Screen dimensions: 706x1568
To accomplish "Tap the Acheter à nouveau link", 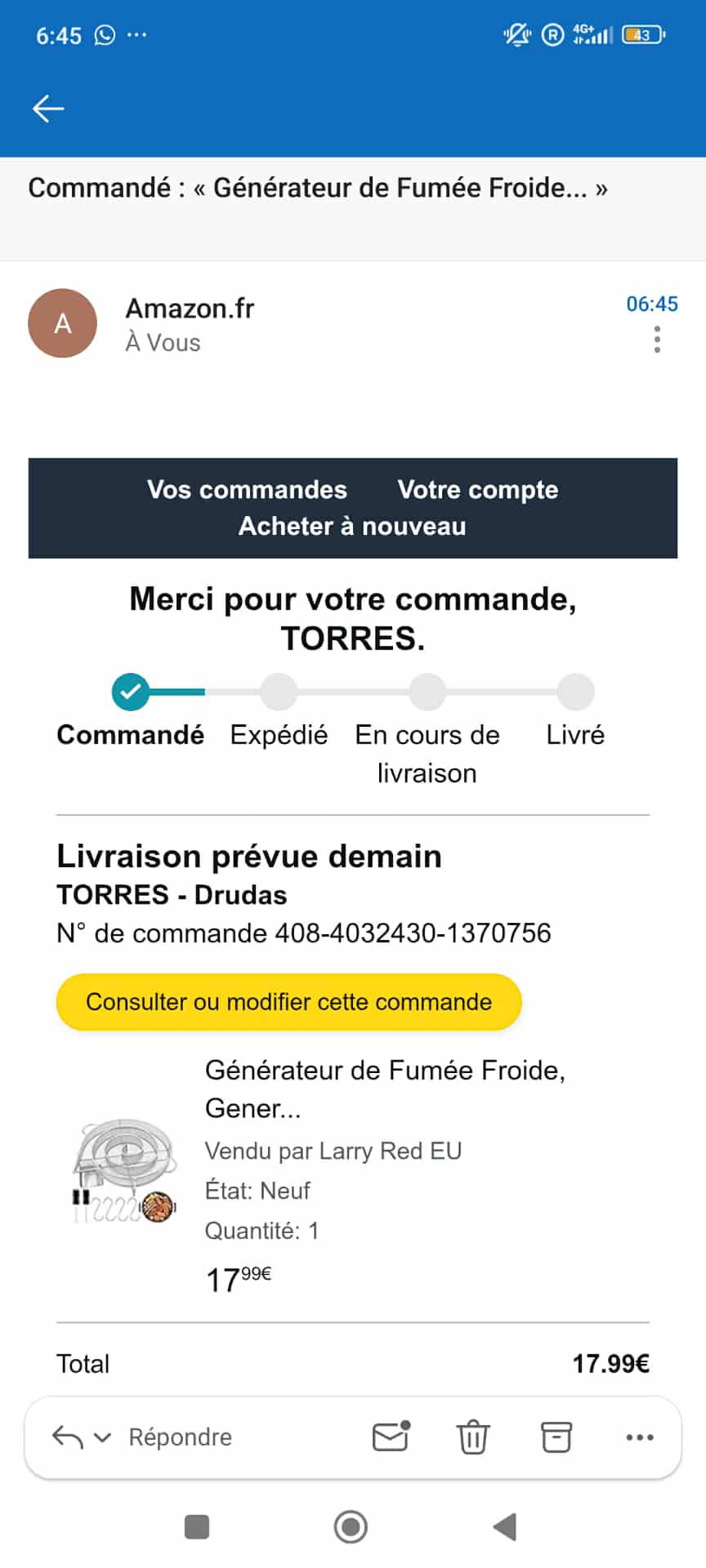I will point(352,526).
